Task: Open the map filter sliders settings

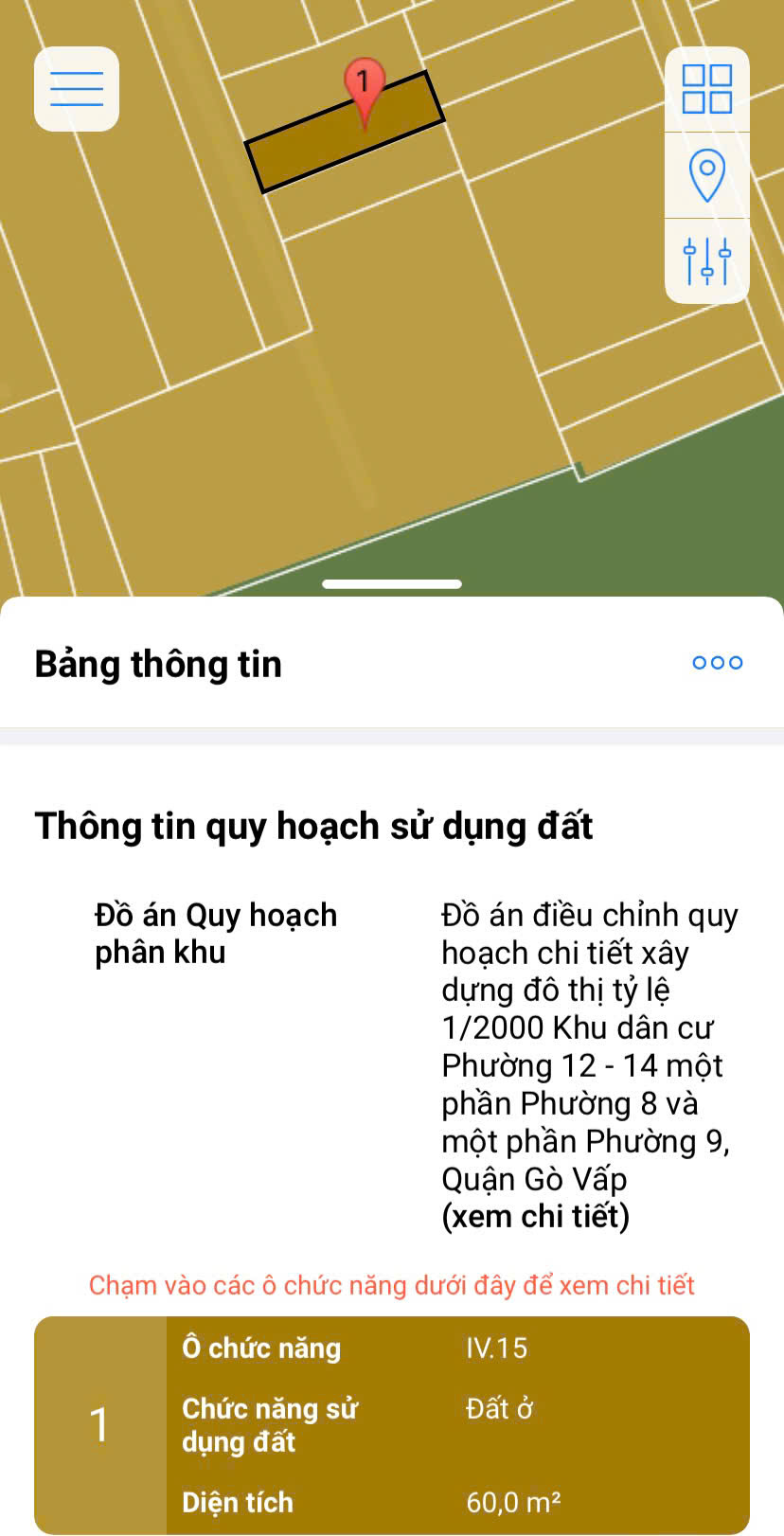Action: [x=707, y=261]
